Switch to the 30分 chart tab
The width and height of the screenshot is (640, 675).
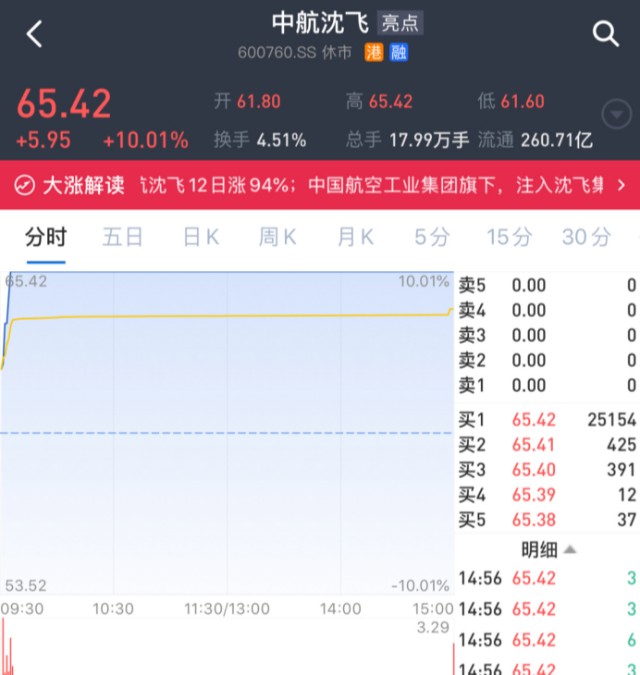[x=586, y=237]
